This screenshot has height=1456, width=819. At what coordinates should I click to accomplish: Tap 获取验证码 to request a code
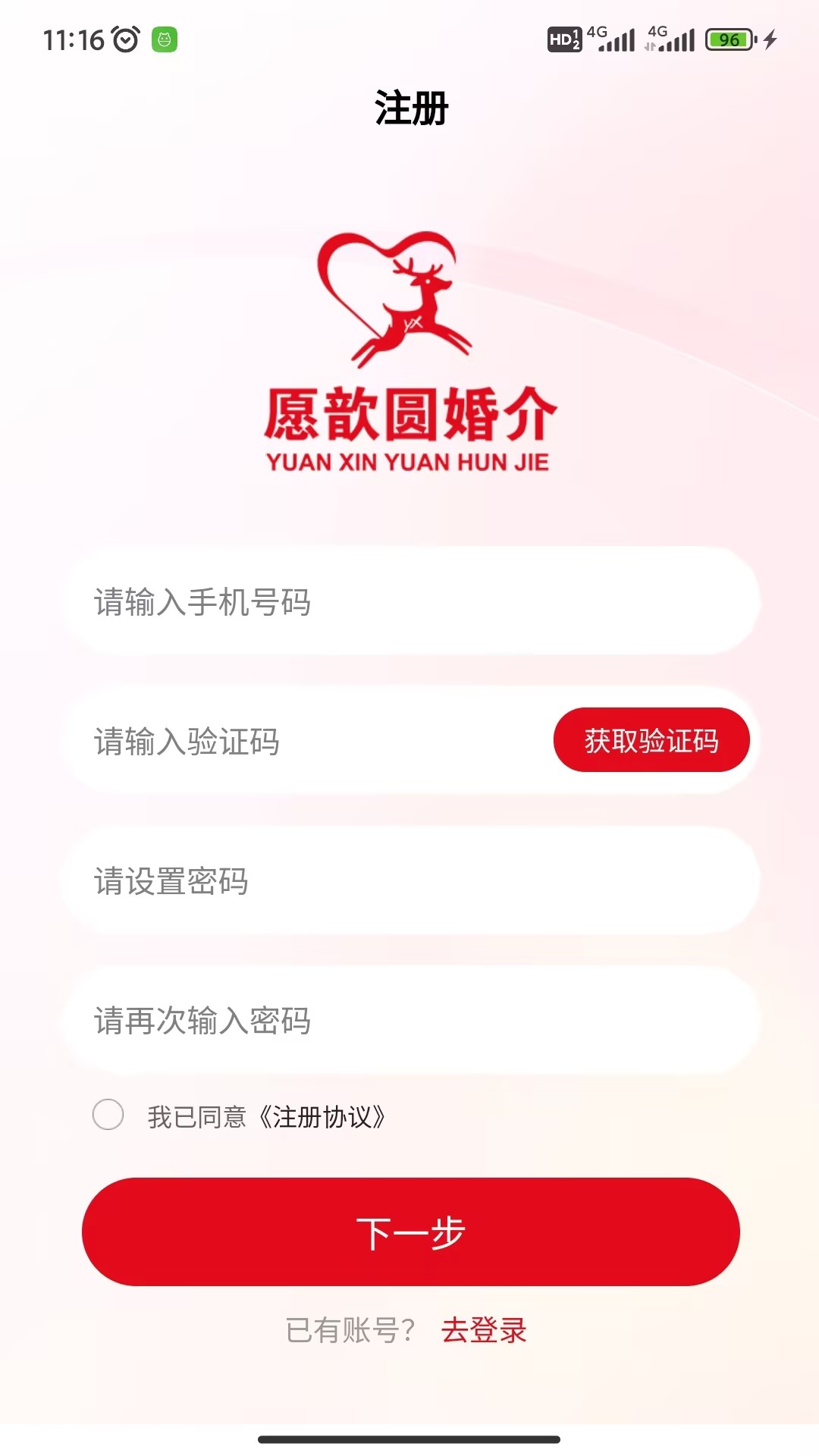pos(651,740)
